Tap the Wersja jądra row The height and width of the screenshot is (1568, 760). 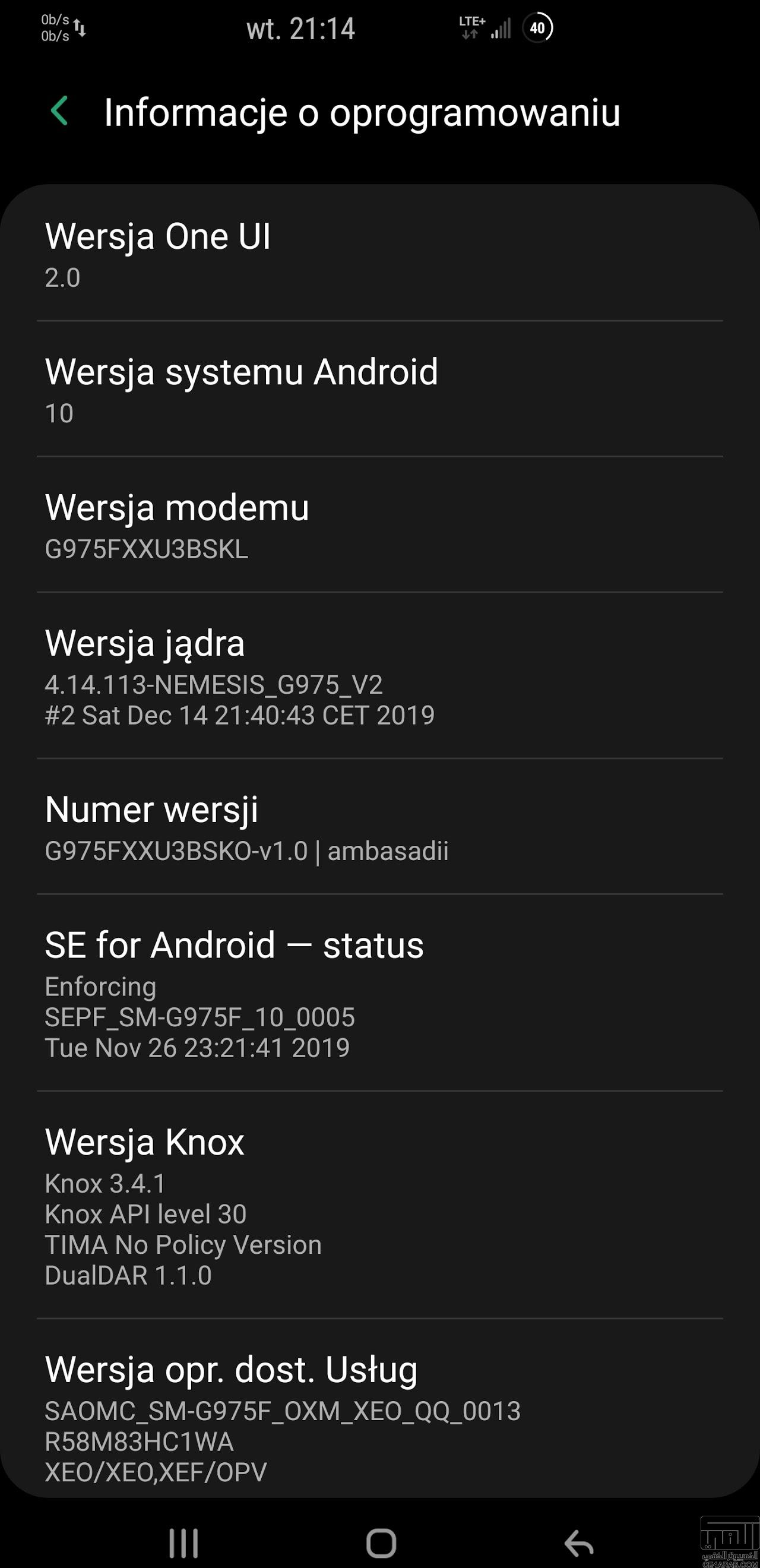click(x=379, y=676)
